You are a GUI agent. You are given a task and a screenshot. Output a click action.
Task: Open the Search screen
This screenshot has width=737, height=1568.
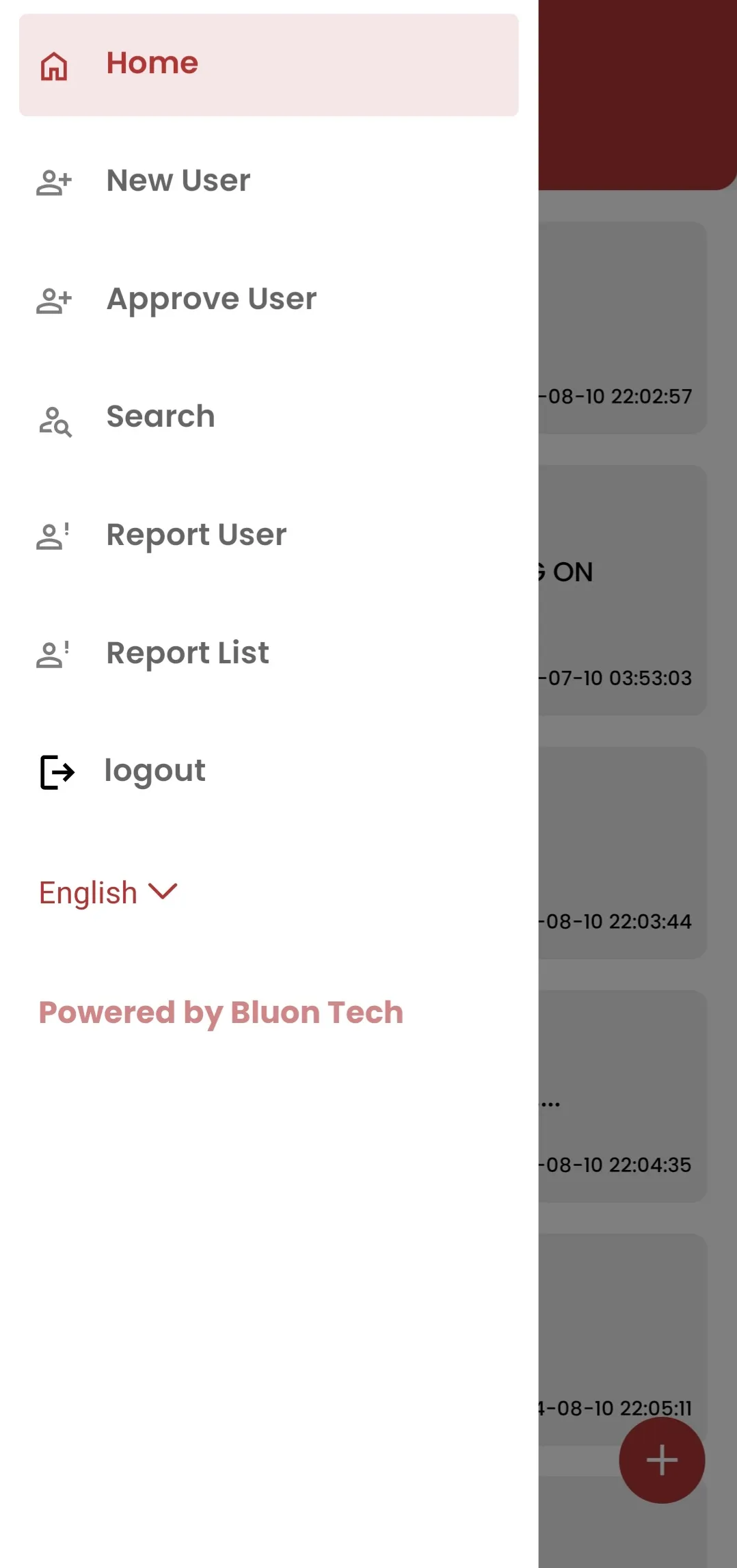tap(159, 416)
